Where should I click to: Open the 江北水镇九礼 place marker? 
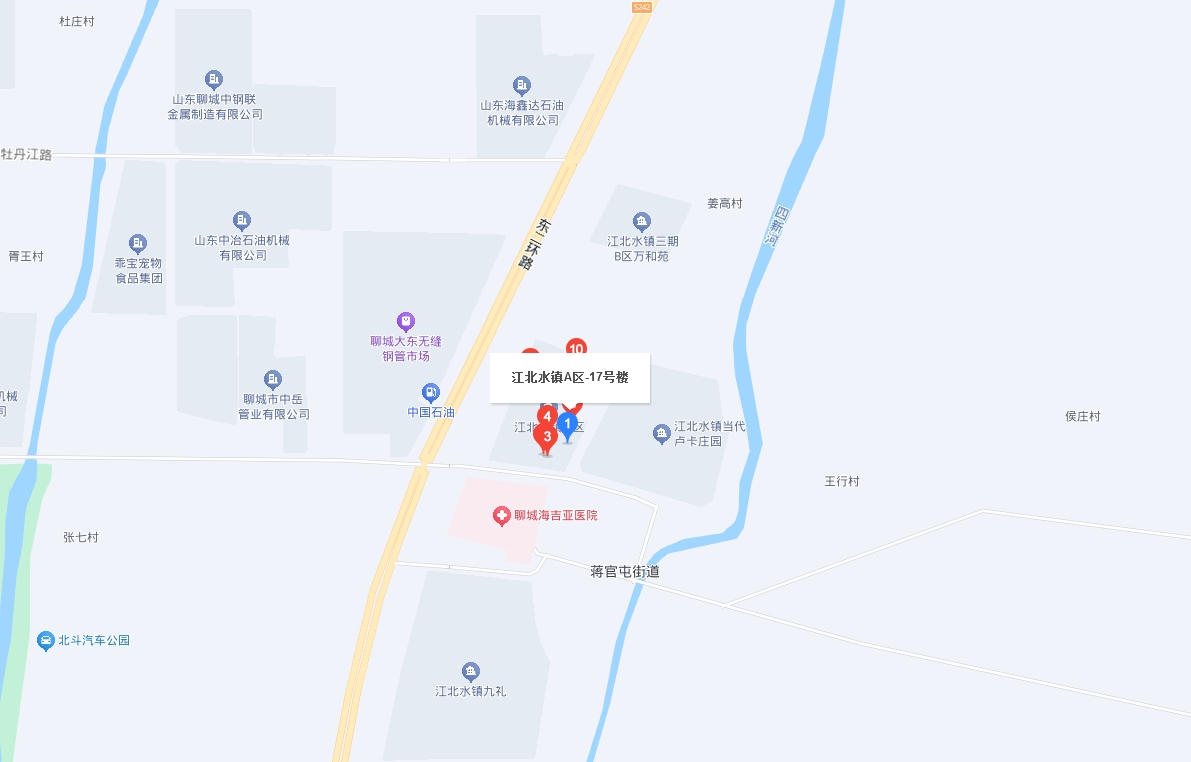[x=470, y=671]
